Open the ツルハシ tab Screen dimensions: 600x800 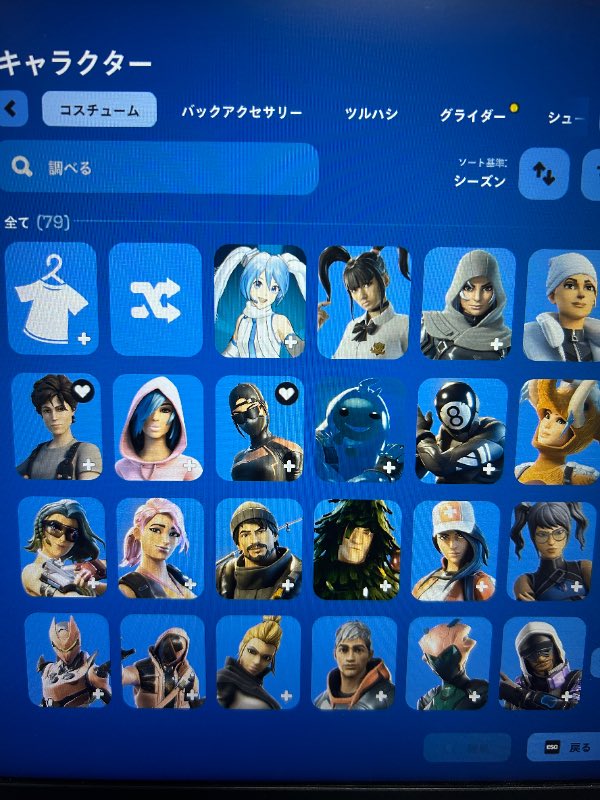[x=370, y=114]
